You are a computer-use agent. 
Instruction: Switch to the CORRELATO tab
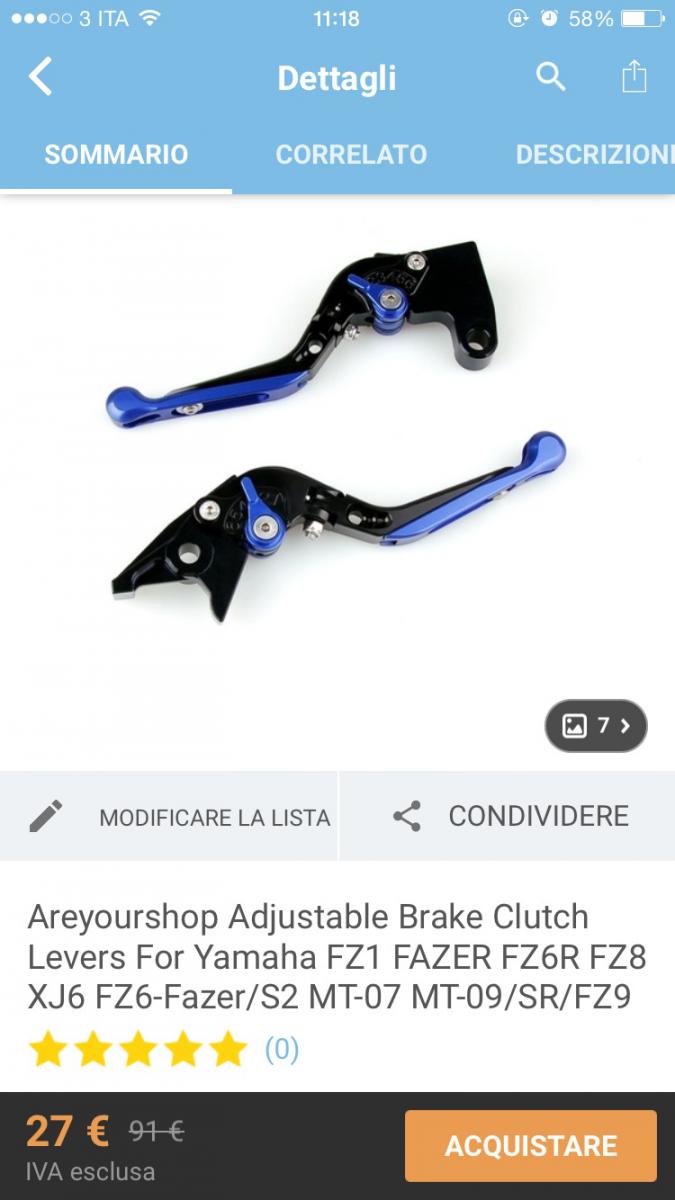click(351, 154)
